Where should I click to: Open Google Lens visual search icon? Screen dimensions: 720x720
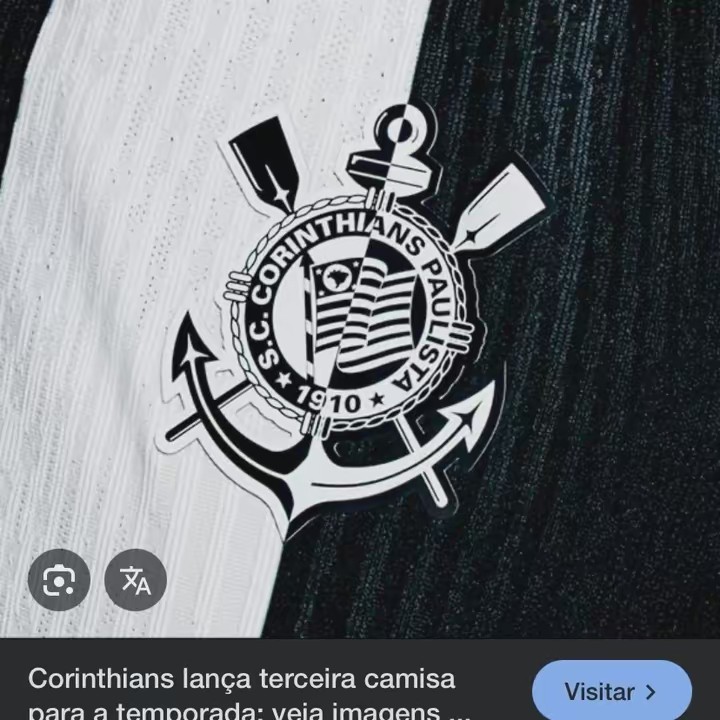[59, 580]
